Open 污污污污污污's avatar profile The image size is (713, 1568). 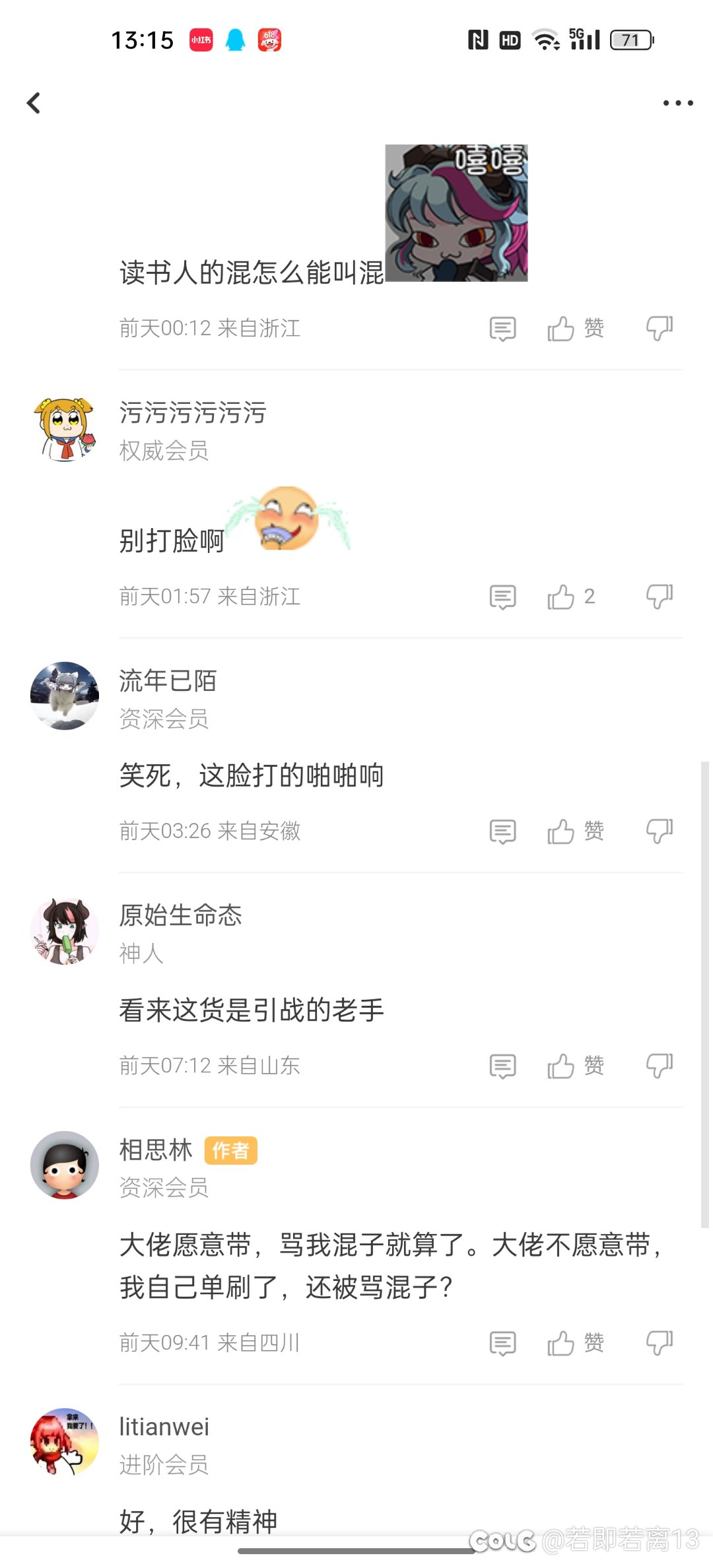pyautogui.click(x=65, y=429)
